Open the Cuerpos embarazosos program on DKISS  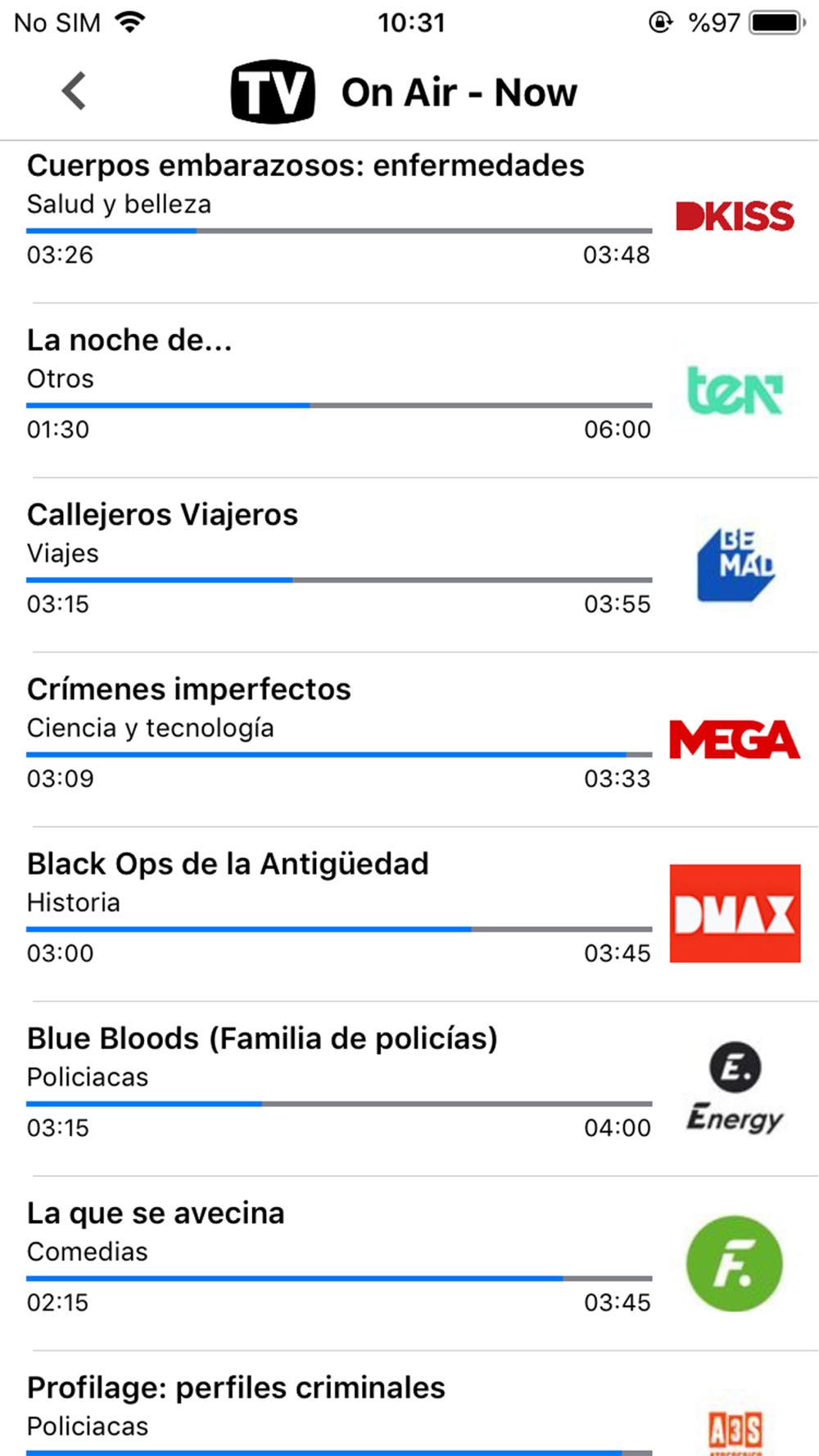point(409,216)
